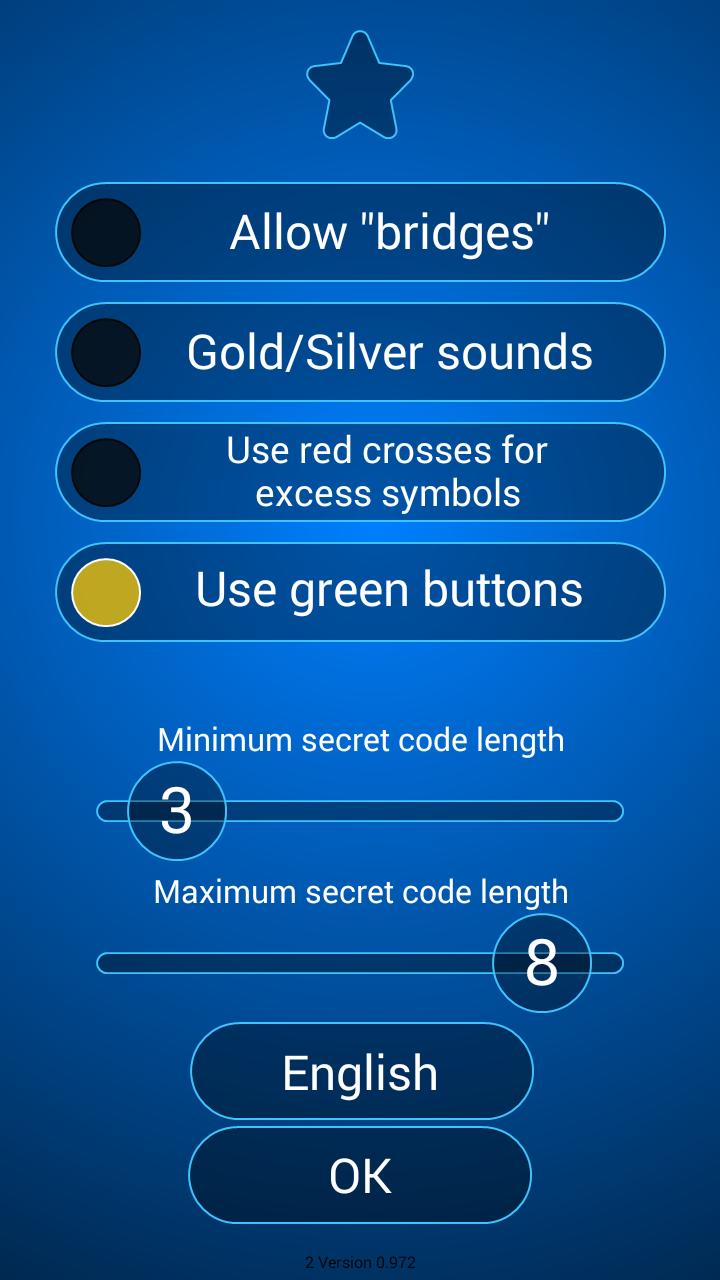The height and width of the screenshot is (1280, 720).
Task: Click the slider handle showing 8
Action: click(x=541, y=962)
